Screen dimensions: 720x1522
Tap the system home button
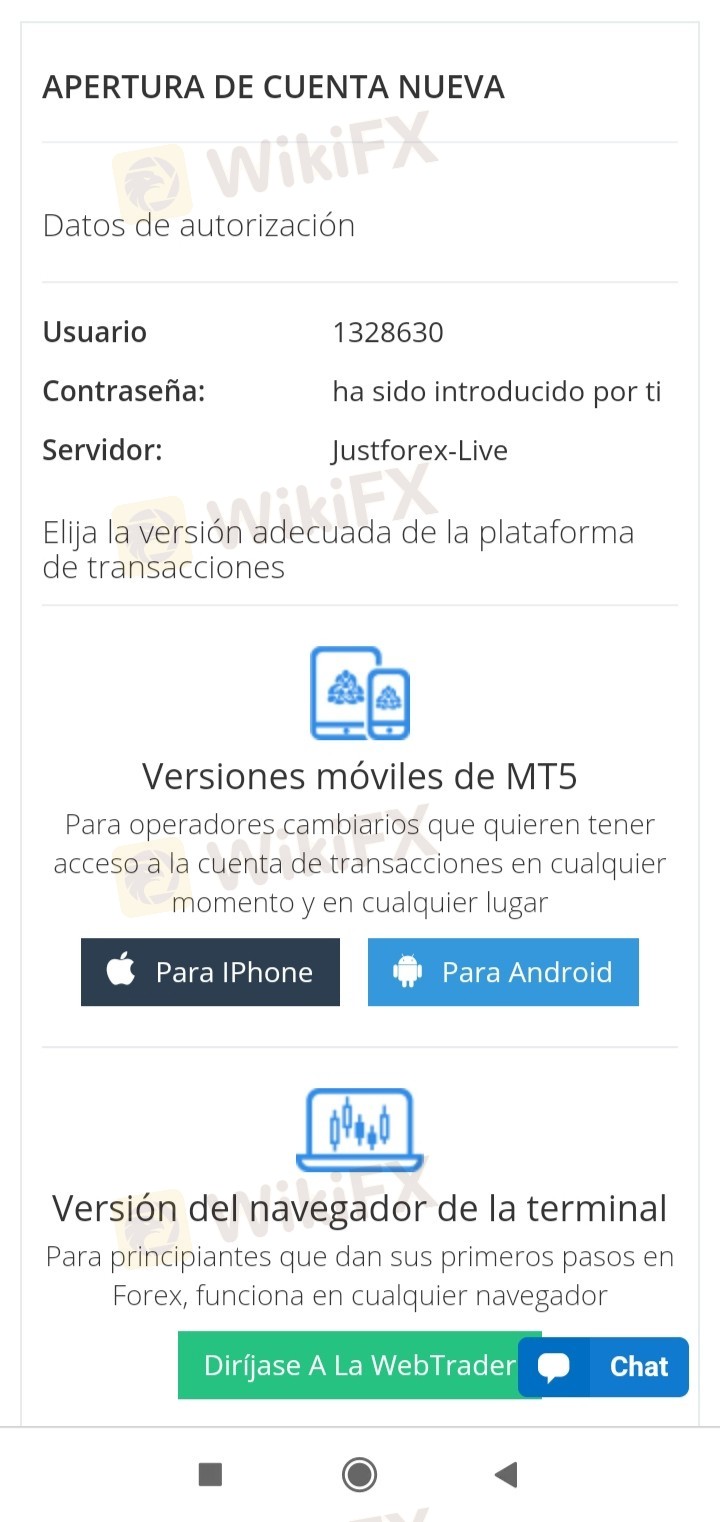[359, 1474]
